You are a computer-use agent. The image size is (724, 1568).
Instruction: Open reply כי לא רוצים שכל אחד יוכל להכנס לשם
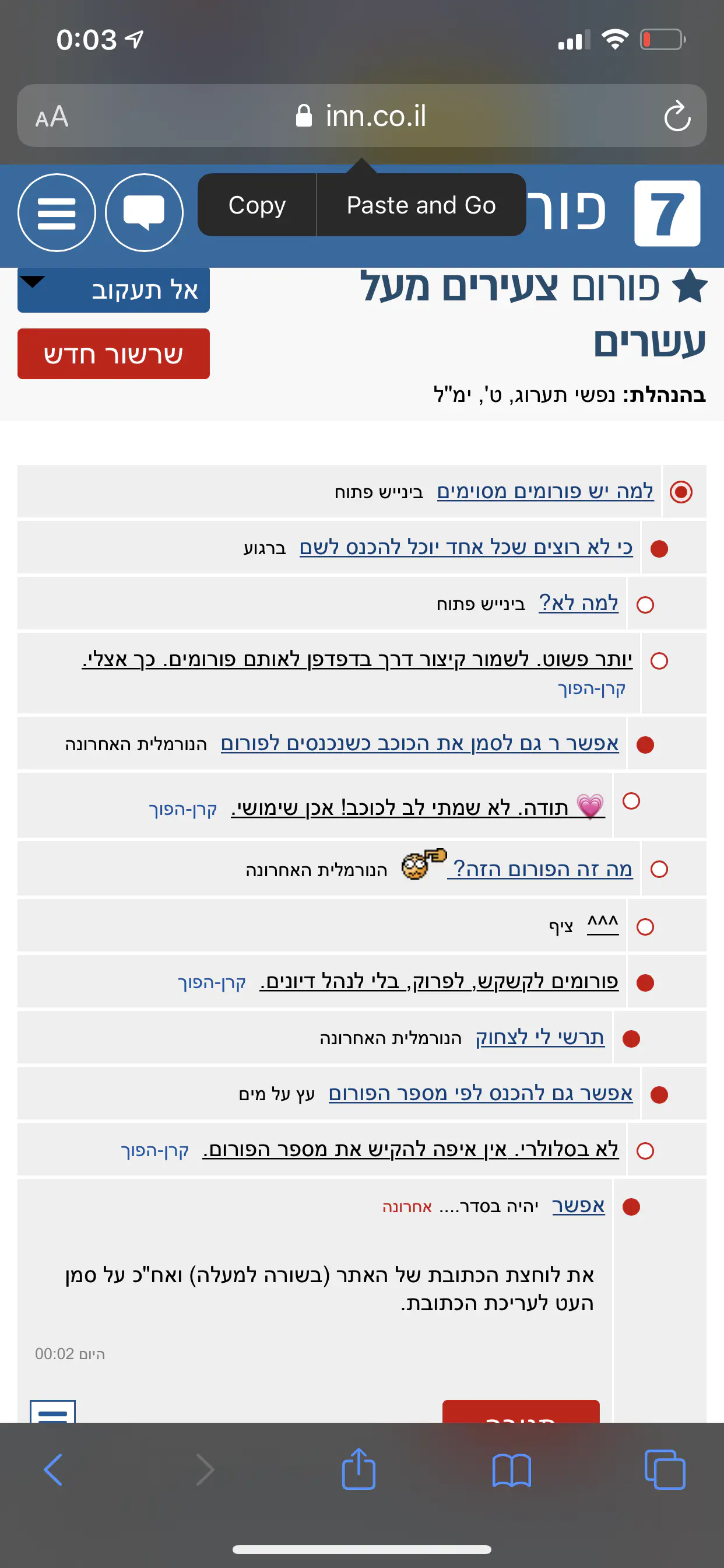pyautogui.click(x=465, y=547)
